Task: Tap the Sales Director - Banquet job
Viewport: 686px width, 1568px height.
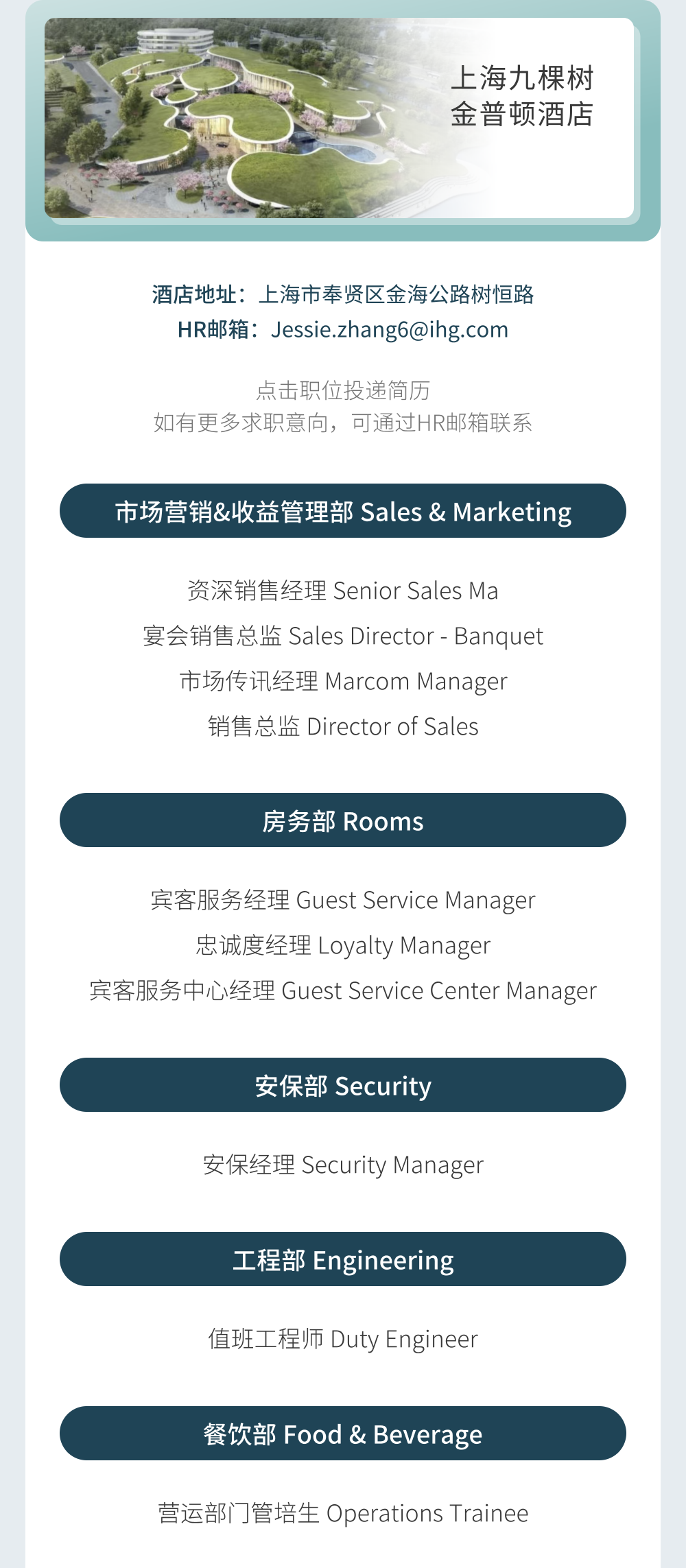Action: (343, 636)
